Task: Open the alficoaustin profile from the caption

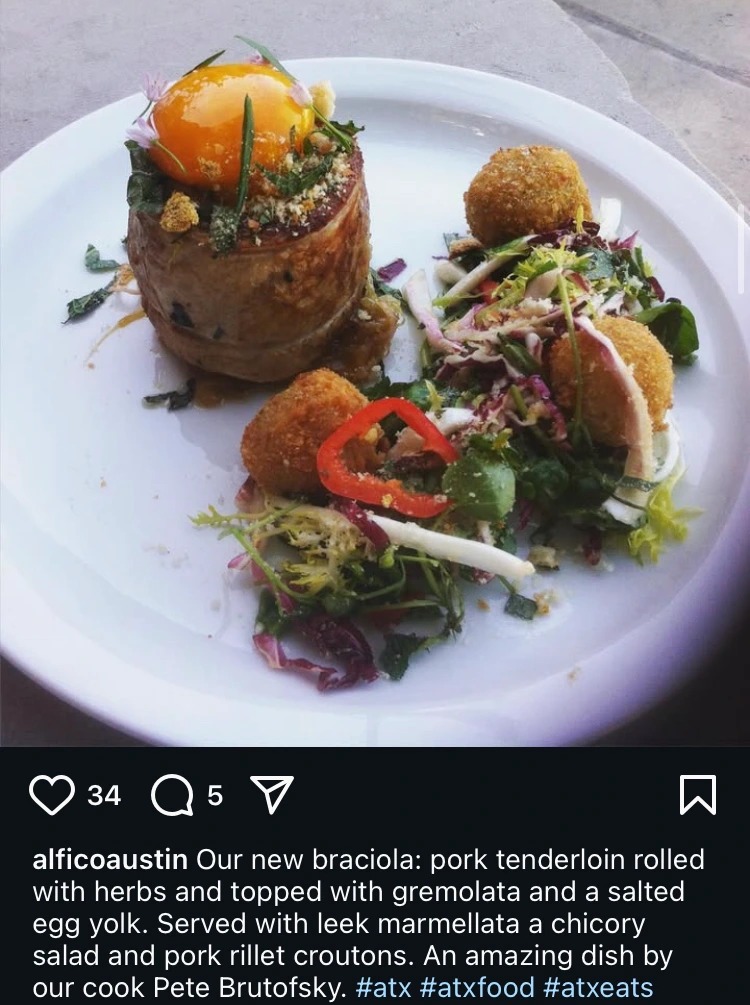Action: pyautogui.click(x=110, y=860)
